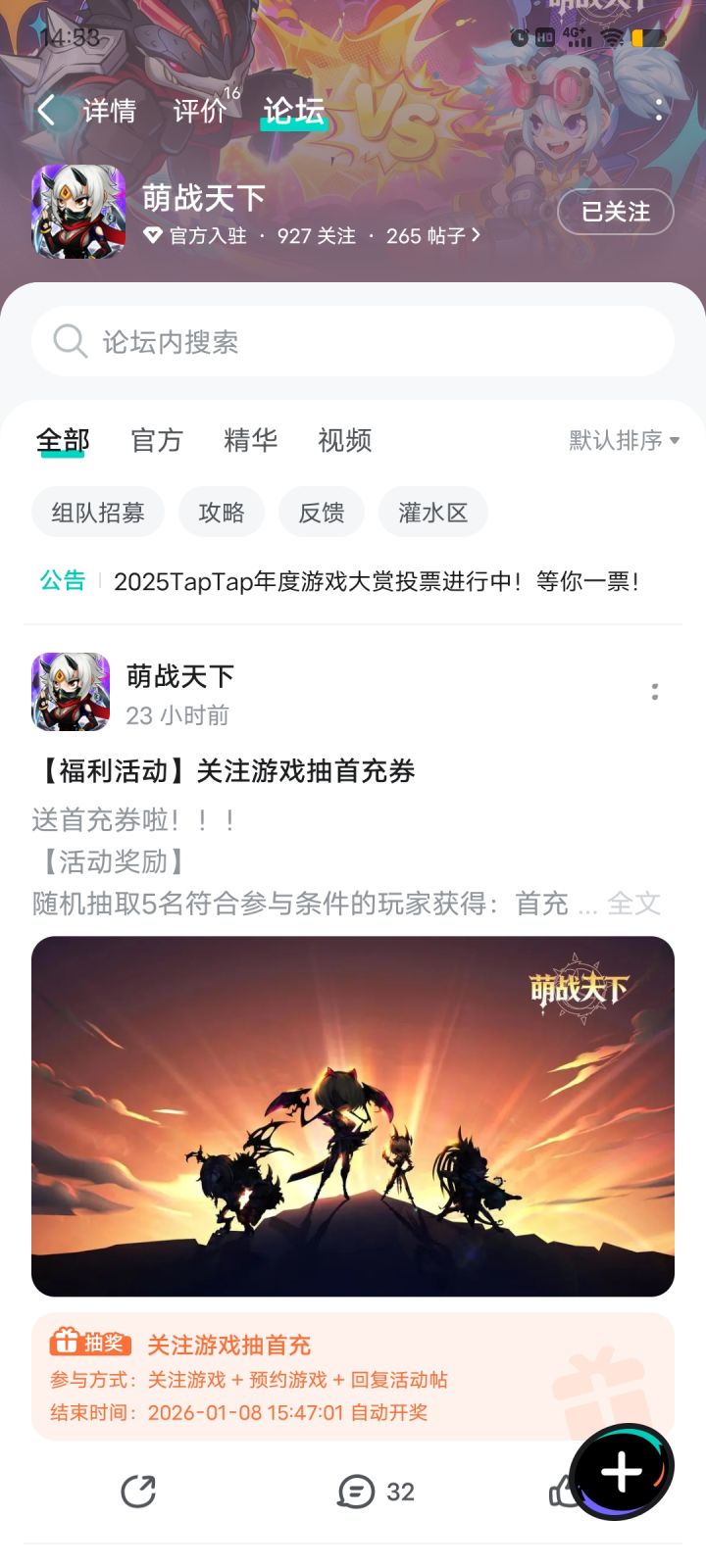View the sunset event banner image
Viewport: 706px width, 1568px height.
351,1117
